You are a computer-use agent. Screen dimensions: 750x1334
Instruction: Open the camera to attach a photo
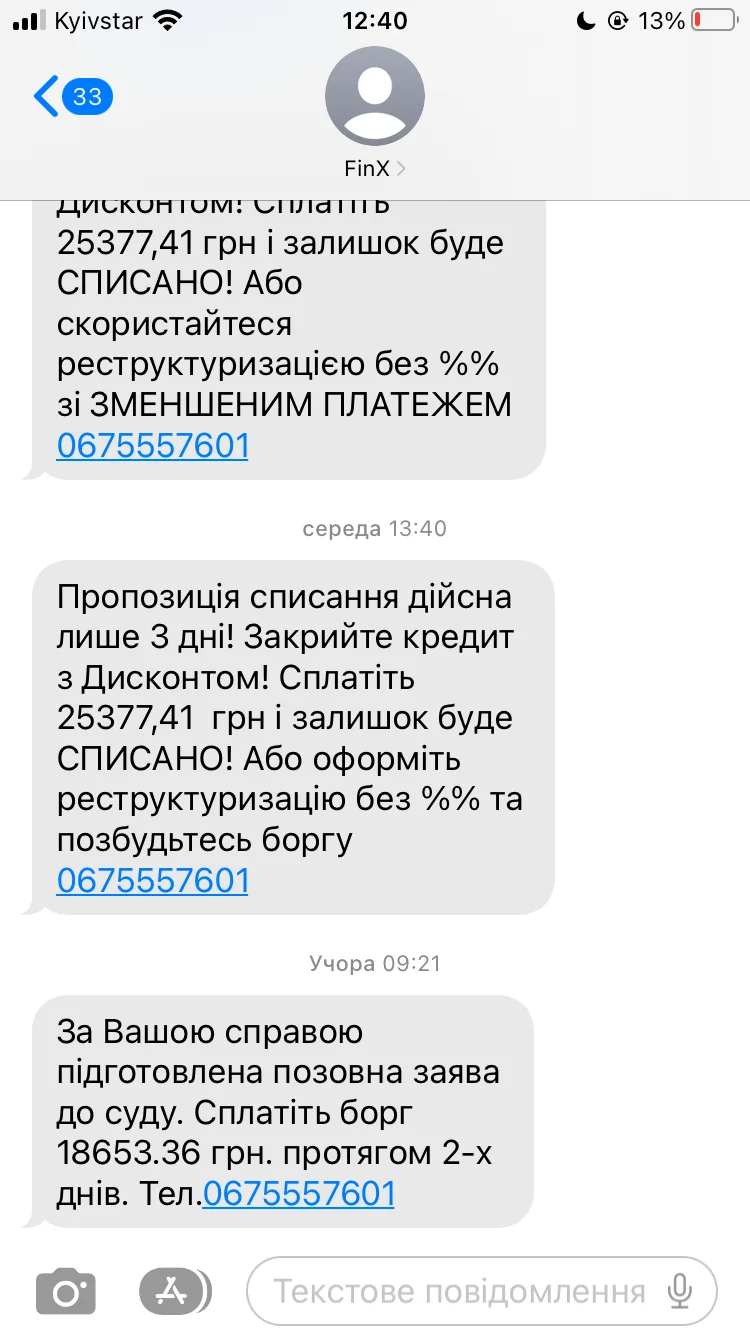pos(66,1291)
